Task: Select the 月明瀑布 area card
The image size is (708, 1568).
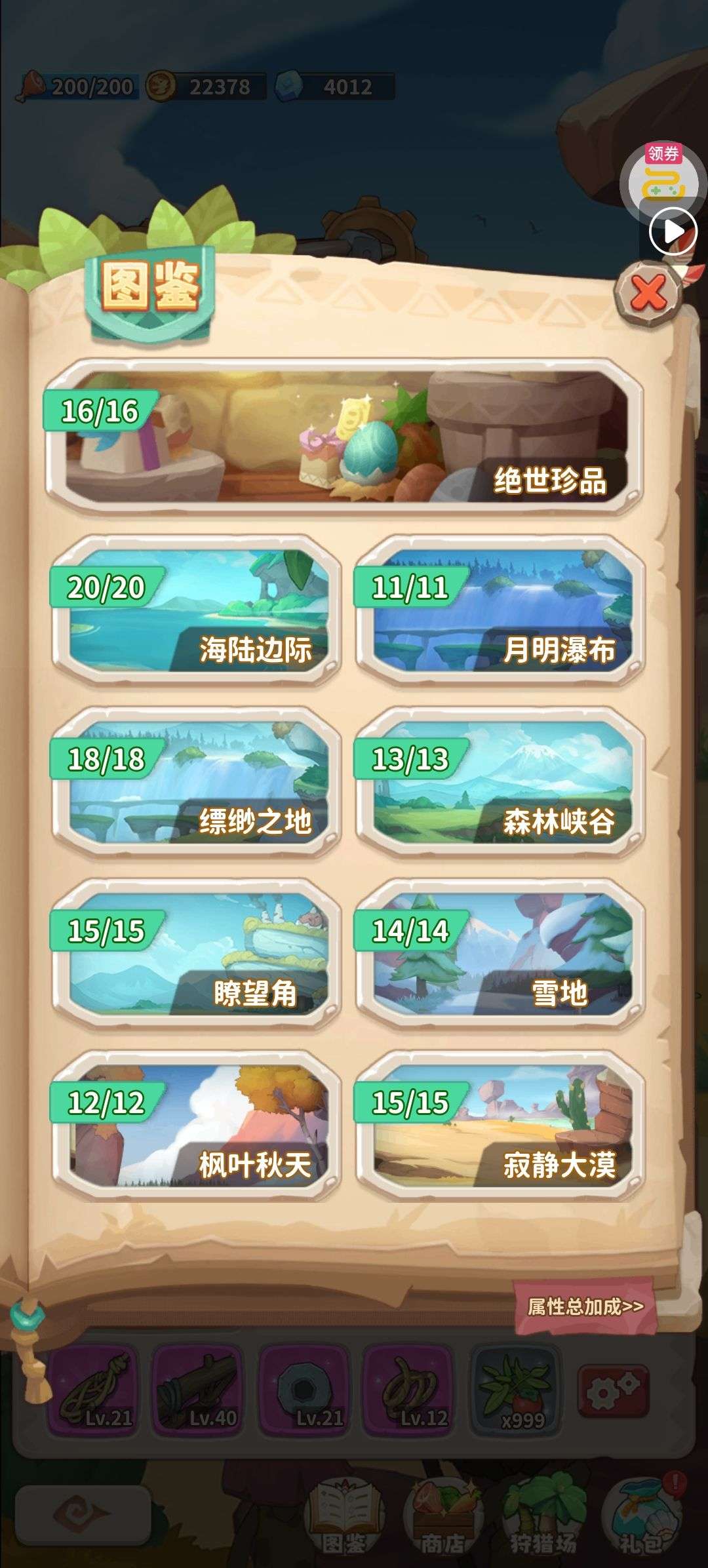Action: pyautogui.click(x=500, y=612)
